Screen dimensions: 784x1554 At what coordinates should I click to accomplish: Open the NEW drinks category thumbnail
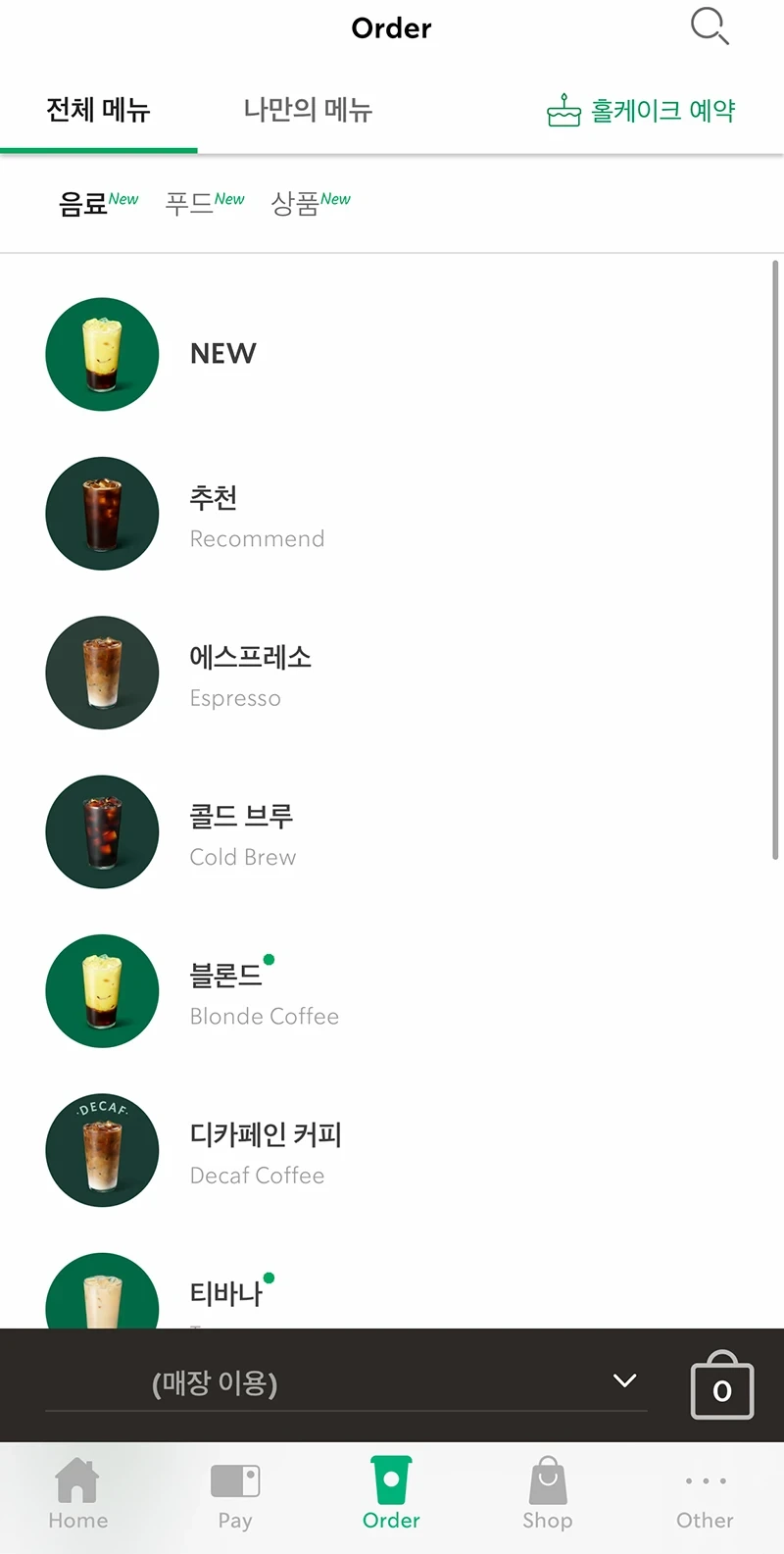[102, 355]
